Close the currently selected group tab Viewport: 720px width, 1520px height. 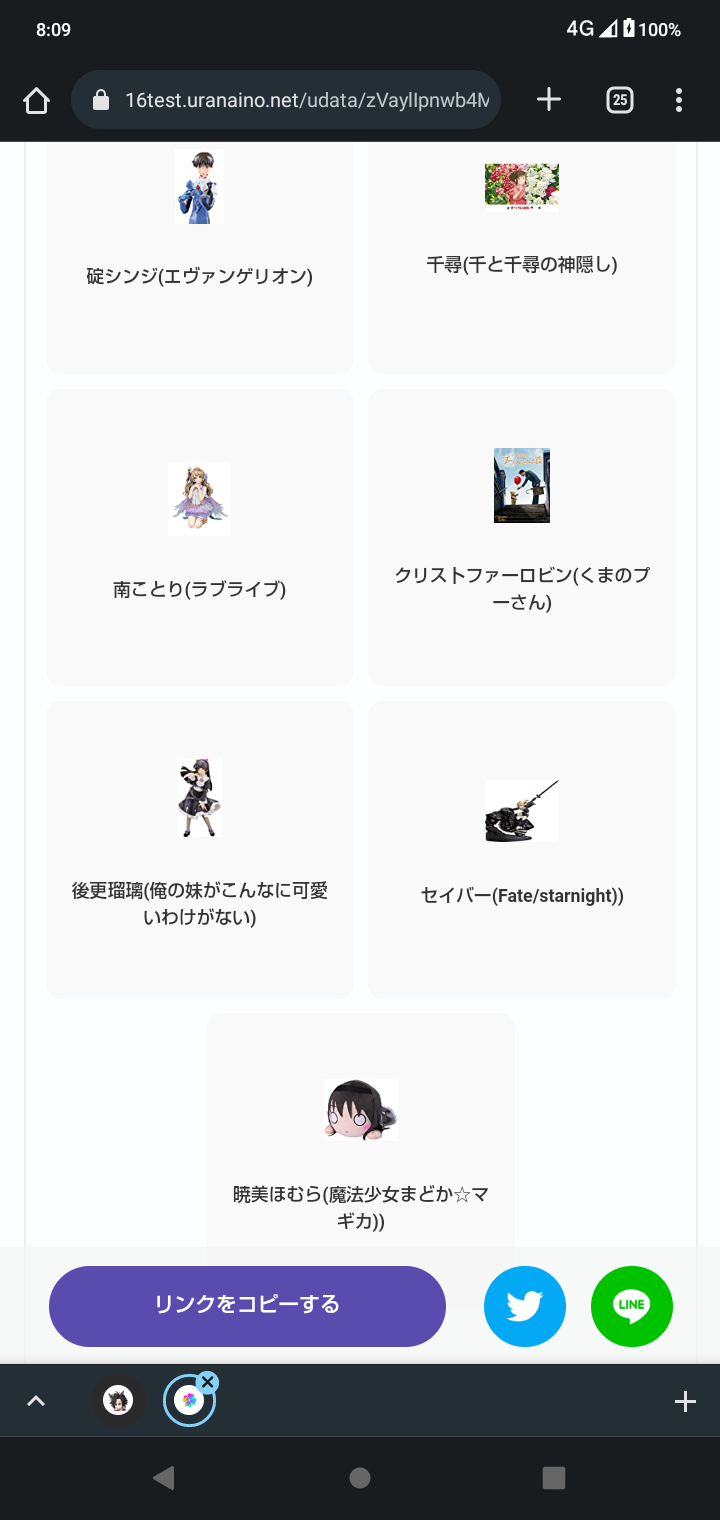click(x=208, y=1382)
